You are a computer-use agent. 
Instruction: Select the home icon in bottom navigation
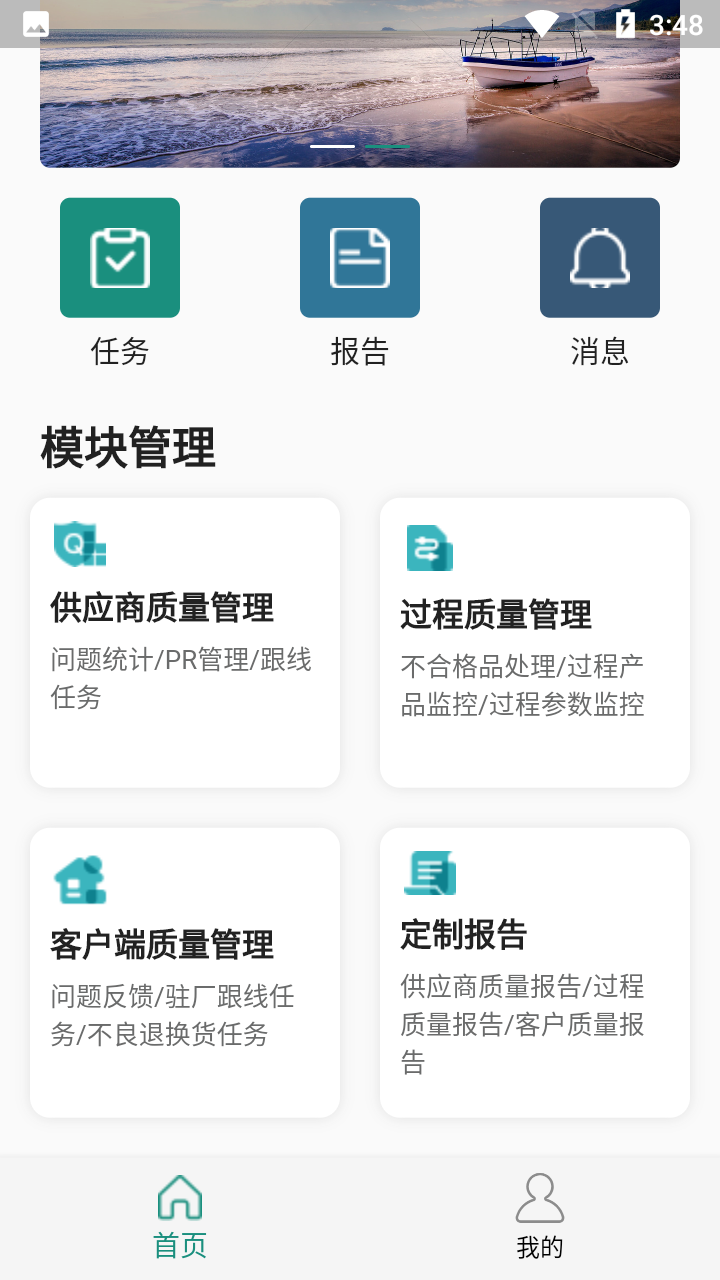point(179,1196)
